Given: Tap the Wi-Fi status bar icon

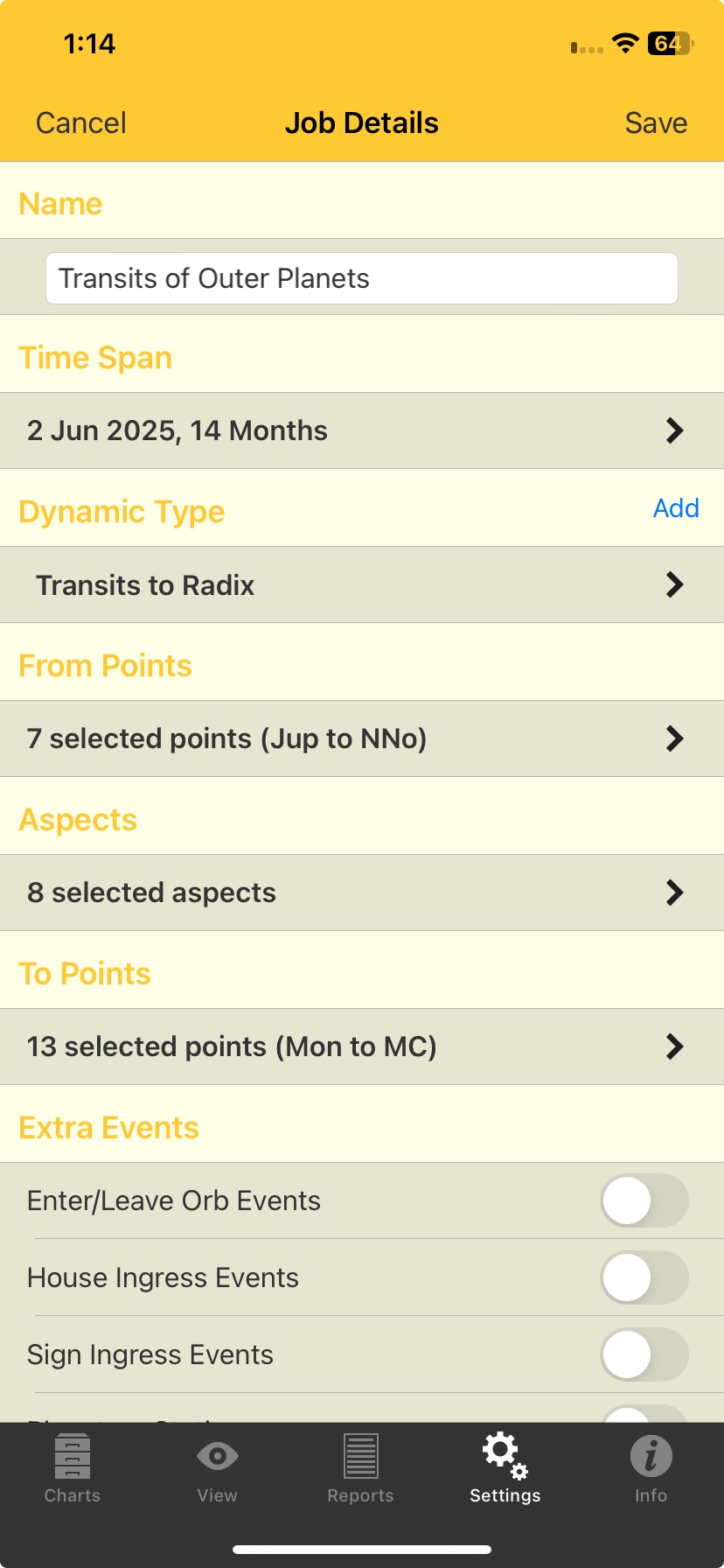Looking at the screenshot, I should (624, 42).
